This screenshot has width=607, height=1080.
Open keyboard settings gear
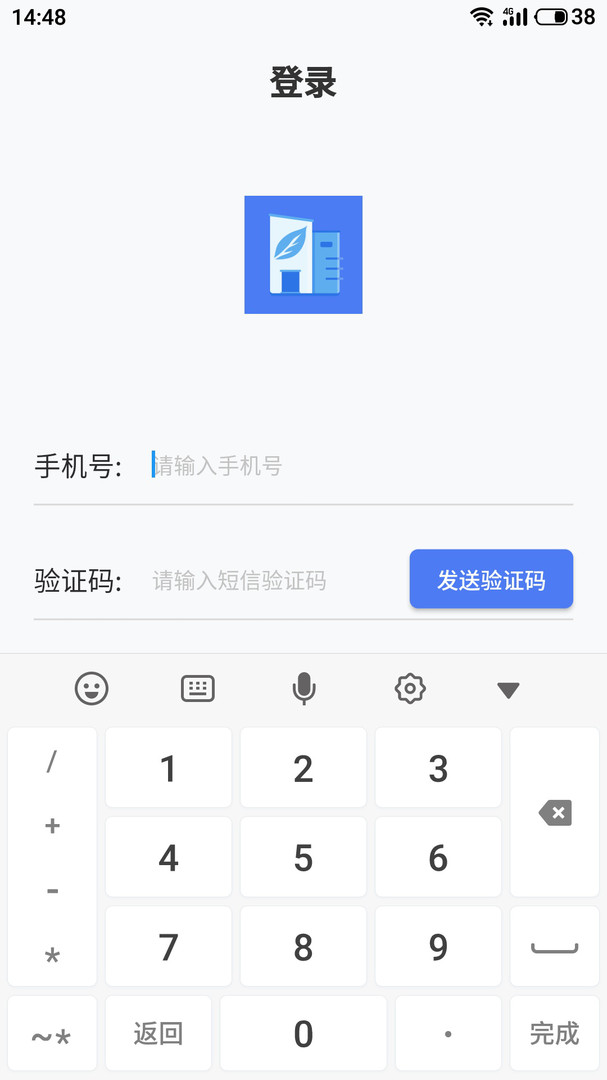410,688
